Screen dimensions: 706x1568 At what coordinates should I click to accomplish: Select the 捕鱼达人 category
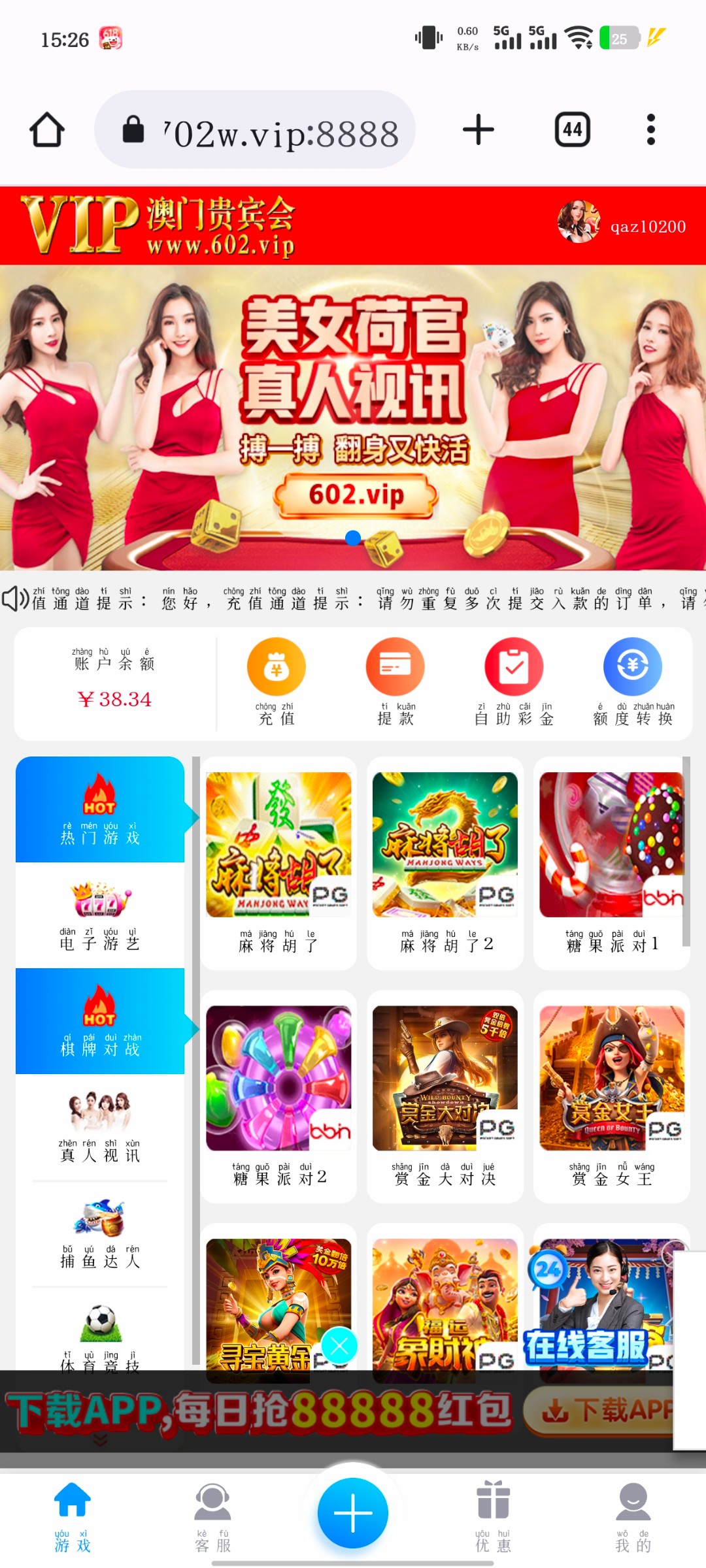pos(100,1232)
